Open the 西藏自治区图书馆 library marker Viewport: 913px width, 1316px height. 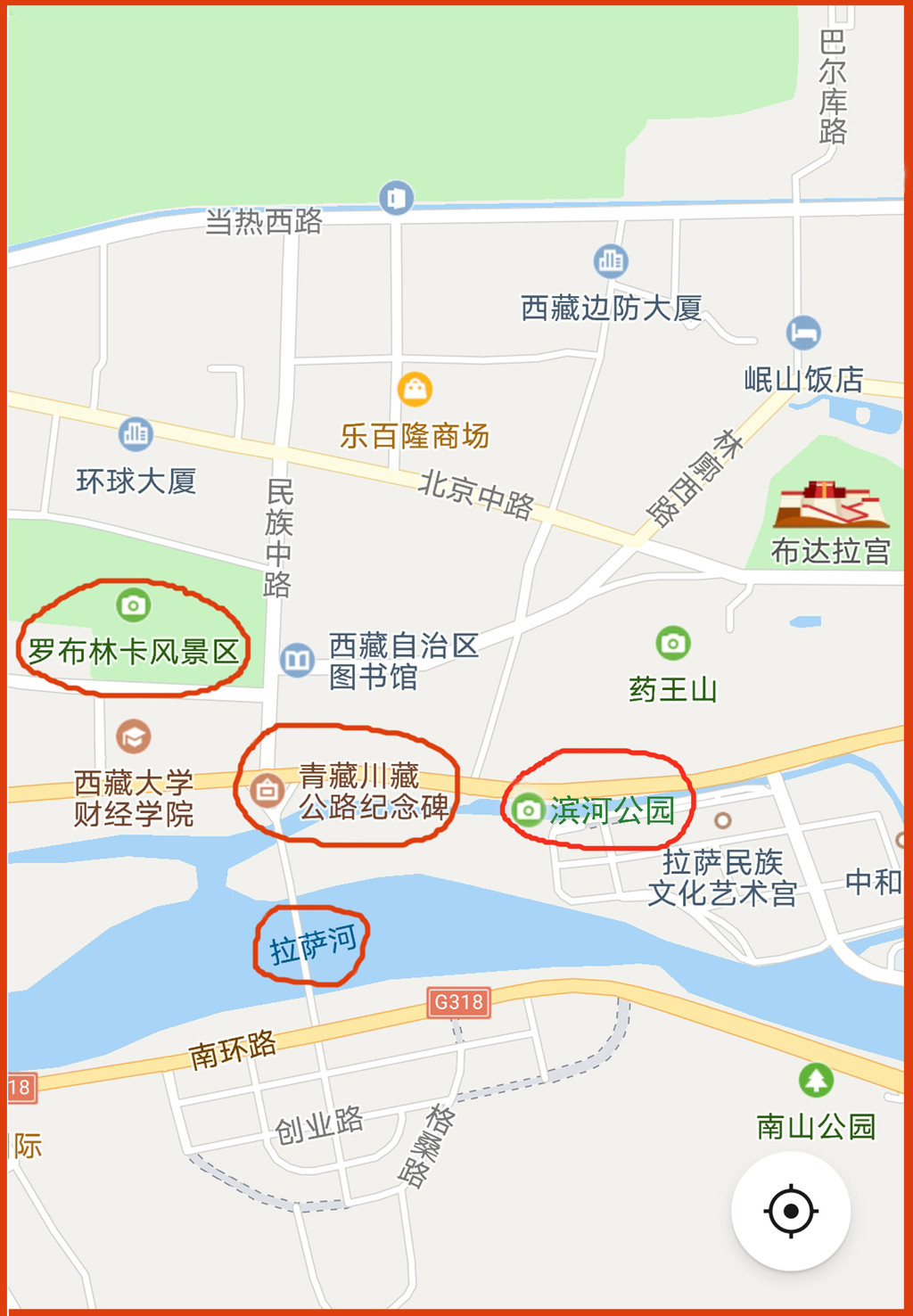pyautogui.click(x=297, y=660)
